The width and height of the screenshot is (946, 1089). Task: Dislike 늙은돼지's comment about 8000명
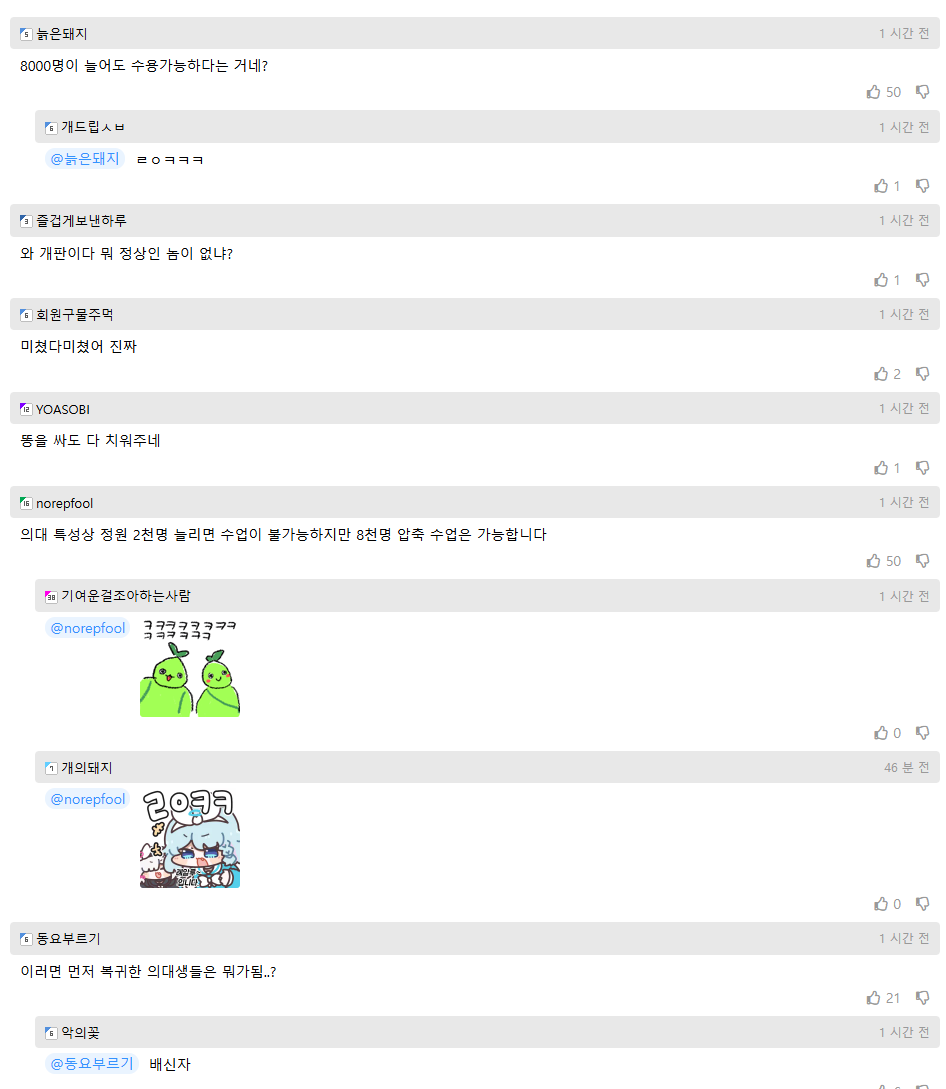pyautogui.click(x=923, y=92)
